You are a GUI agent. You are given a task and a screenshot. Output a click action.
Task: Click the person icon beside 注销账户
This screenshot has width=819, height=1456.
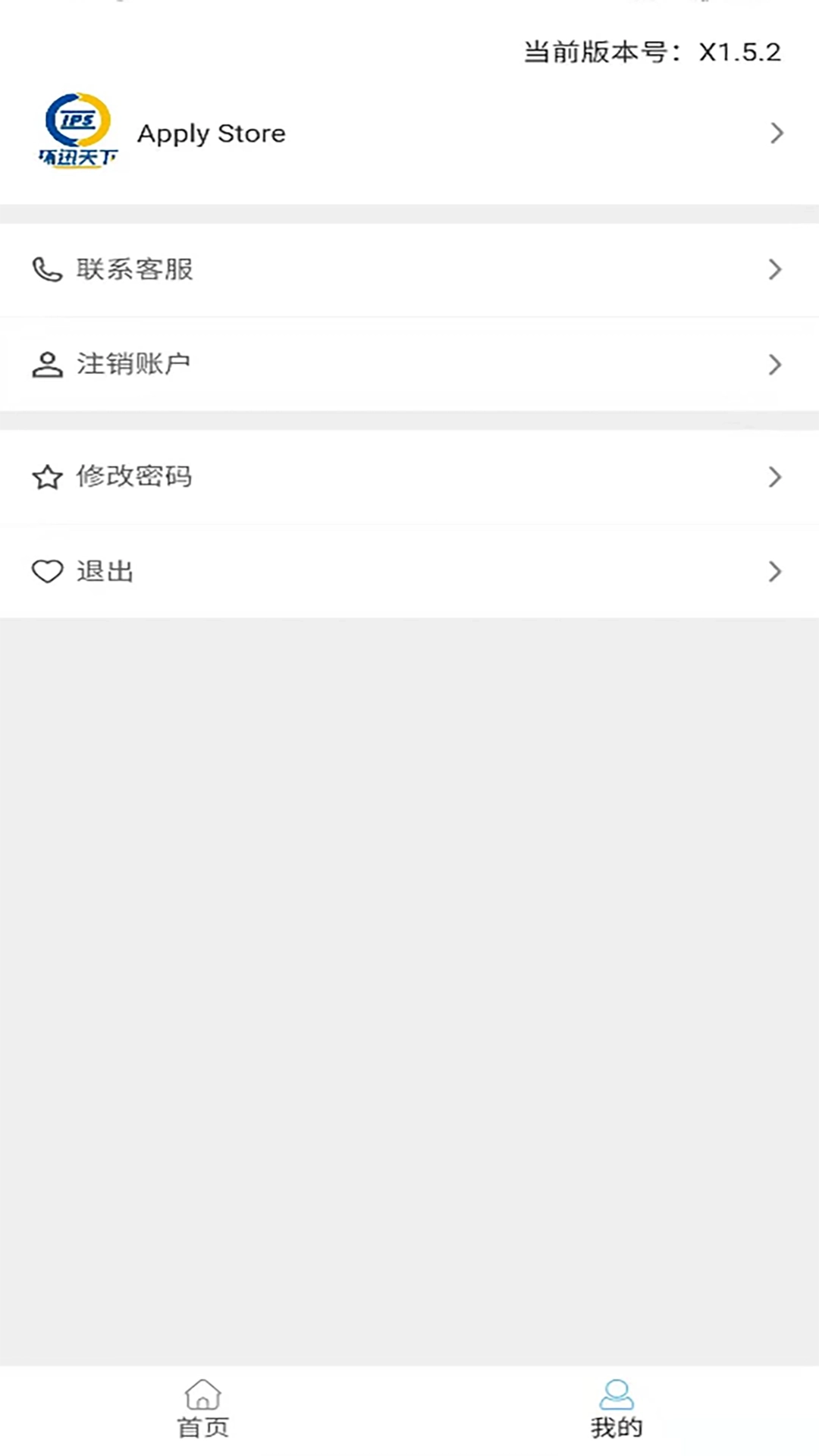pos(47,365)
